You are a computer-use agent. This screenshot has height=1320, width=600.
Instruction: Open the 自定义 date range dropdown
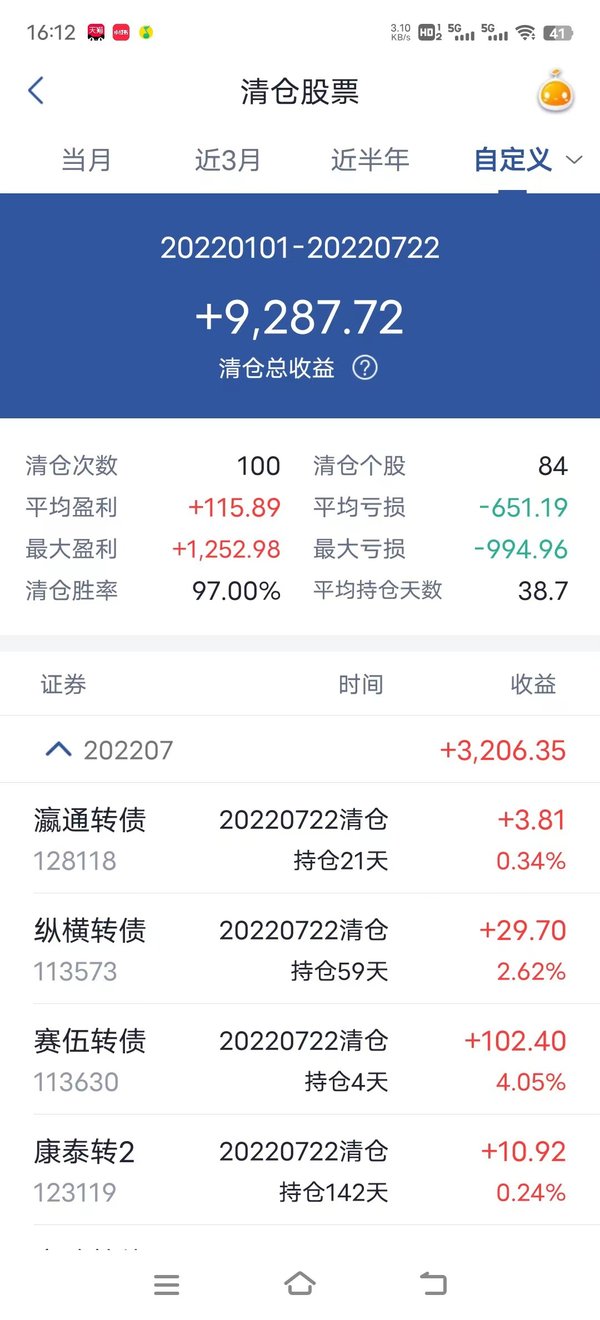click(528, 160)
